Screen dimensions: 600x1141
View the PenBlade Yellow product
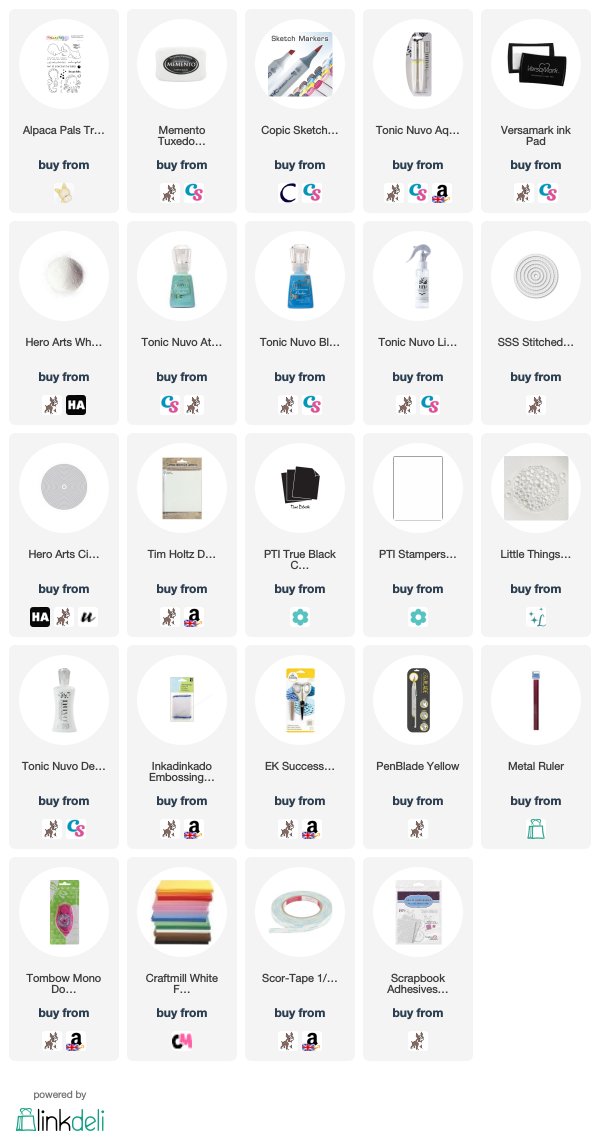pos(417,747)
